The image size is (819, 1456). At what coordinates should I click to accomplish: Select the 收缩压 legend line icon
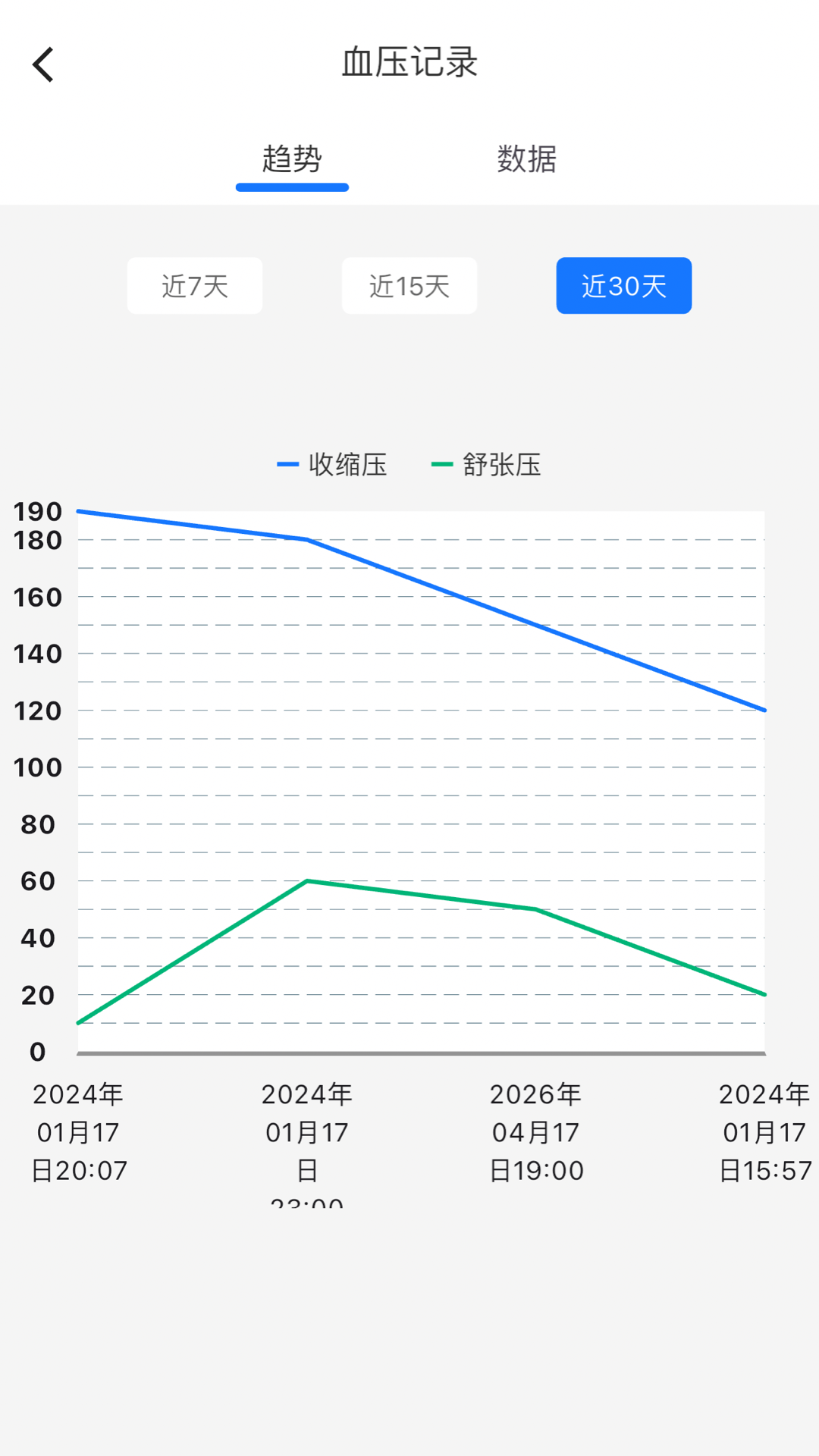(287, 464)
